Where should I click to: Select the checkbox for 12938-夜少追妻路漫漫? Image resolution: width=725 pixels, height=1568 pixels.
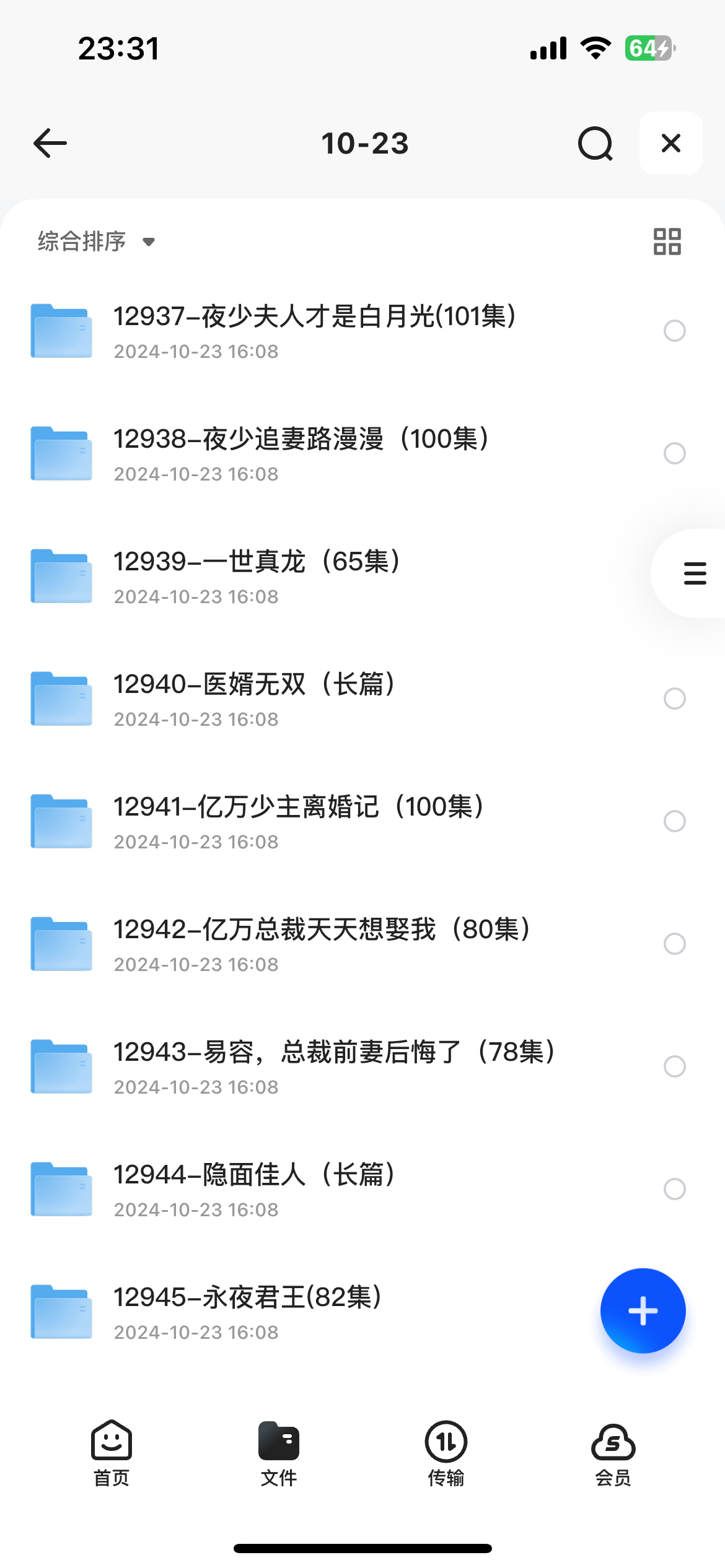point(675,453)
